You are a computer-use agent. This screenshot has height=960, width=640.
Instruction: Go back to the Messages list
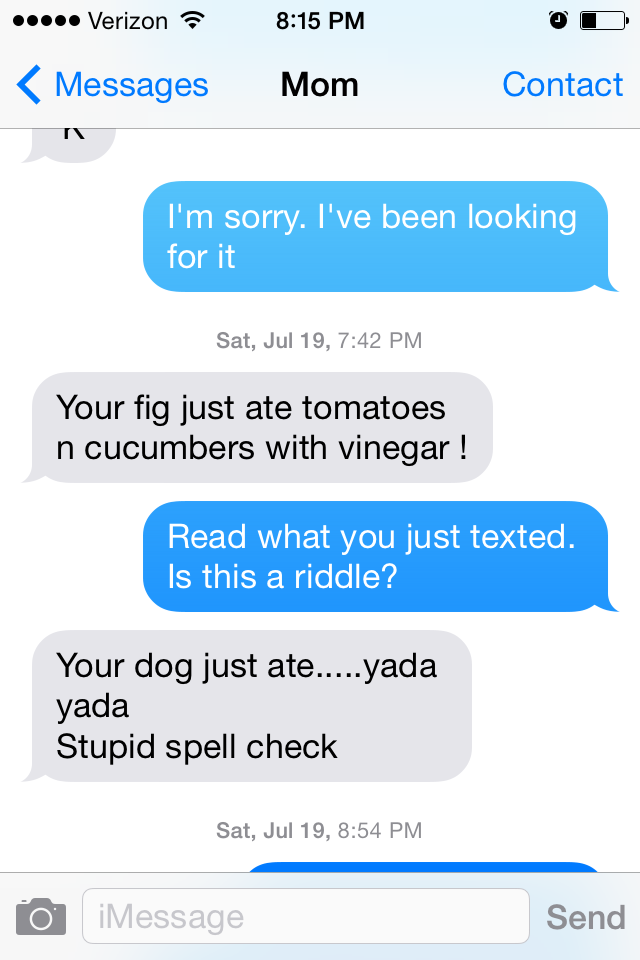point(112,86)
